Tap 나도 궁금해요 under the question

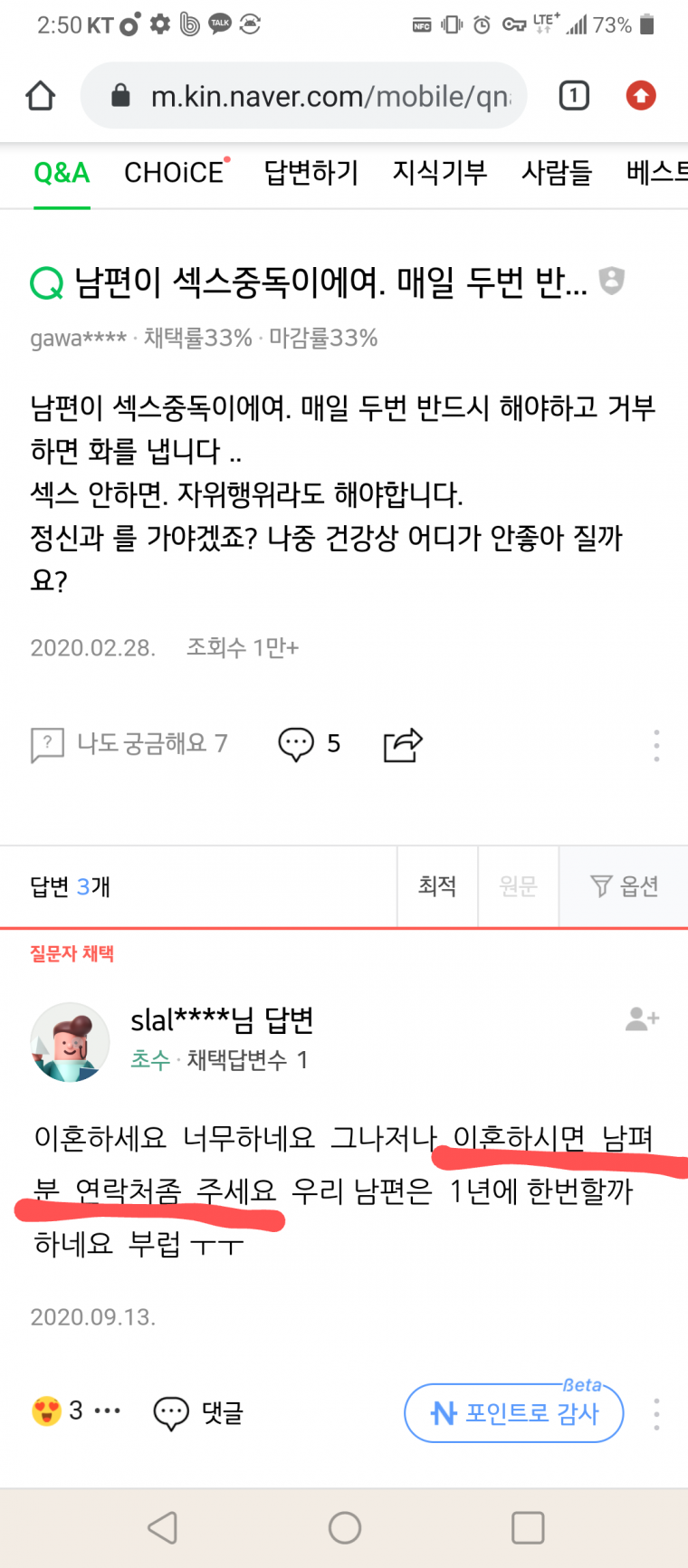(x=129, y=744)
